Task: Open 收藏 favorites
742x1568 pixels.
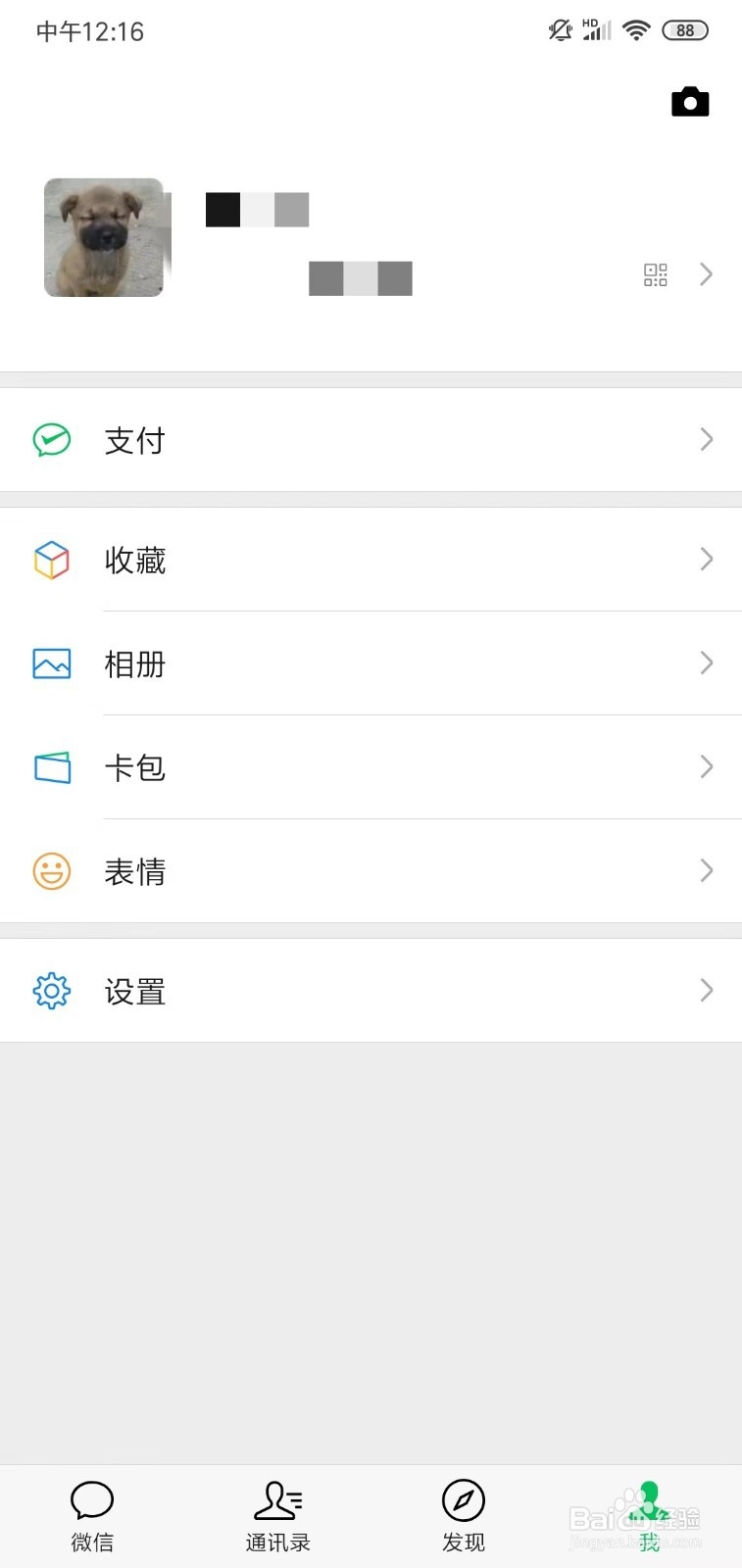Action: (371, 560)
